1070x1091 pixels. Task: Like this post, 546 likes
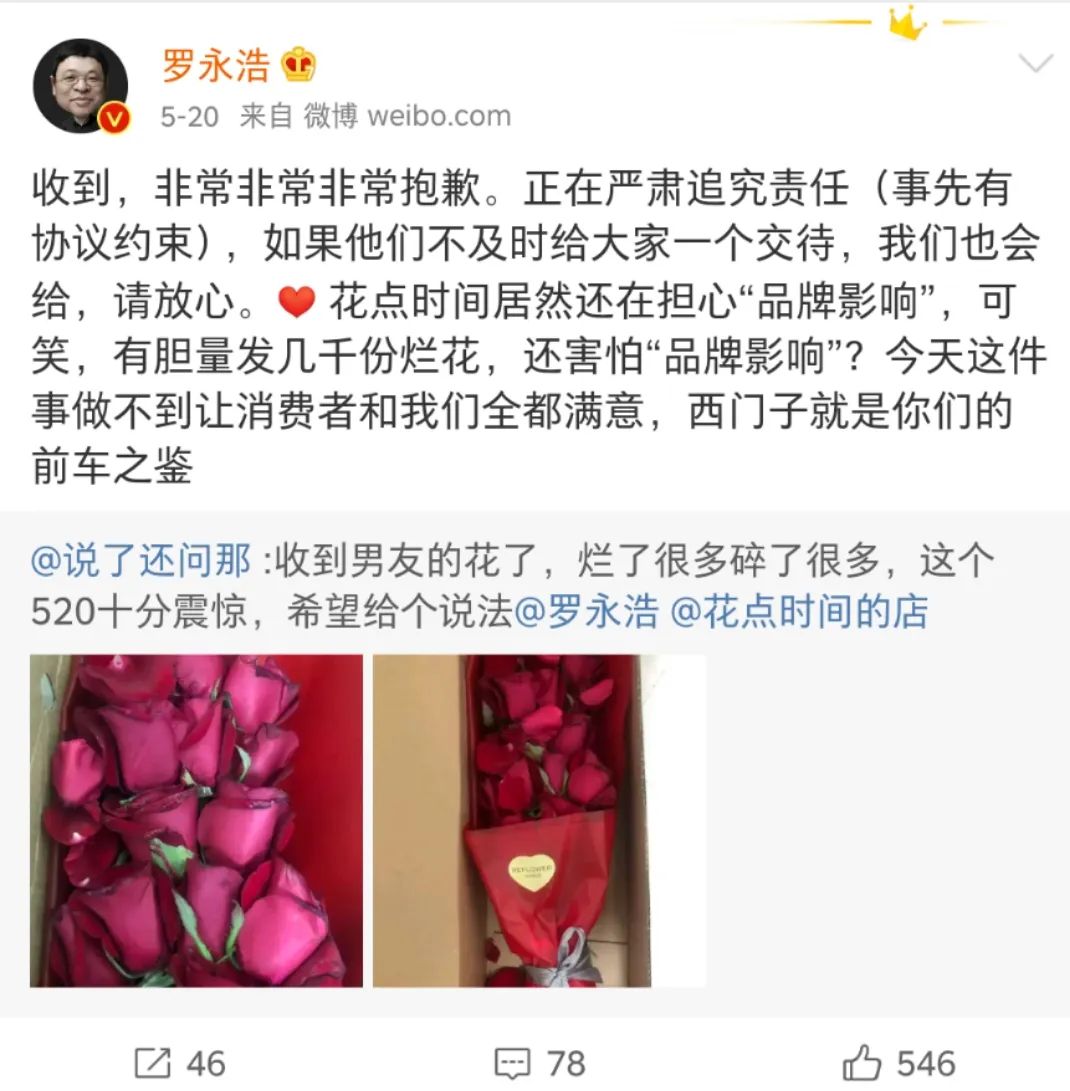pos(898,1062)
